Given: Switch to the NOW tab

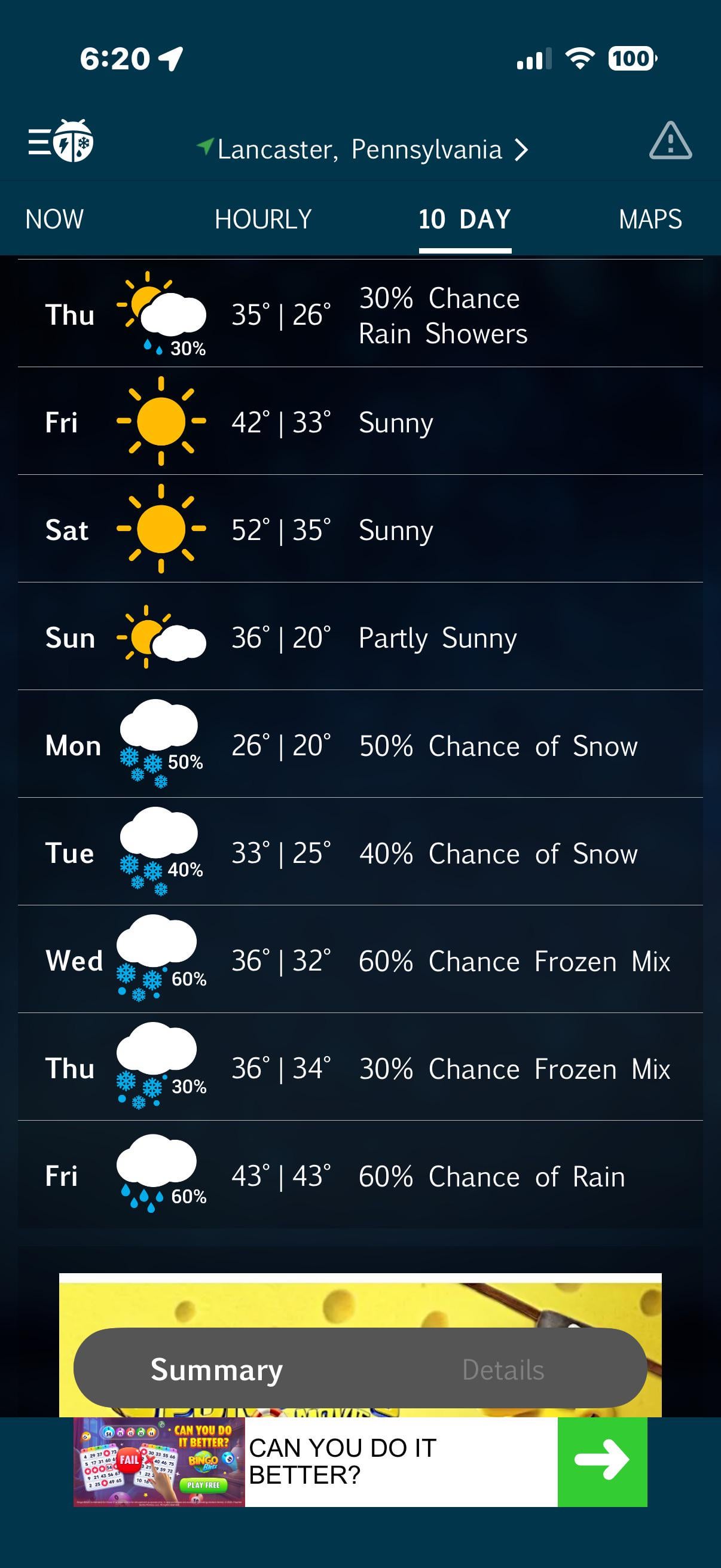Looking at the screenshot, I should point(54,219).
